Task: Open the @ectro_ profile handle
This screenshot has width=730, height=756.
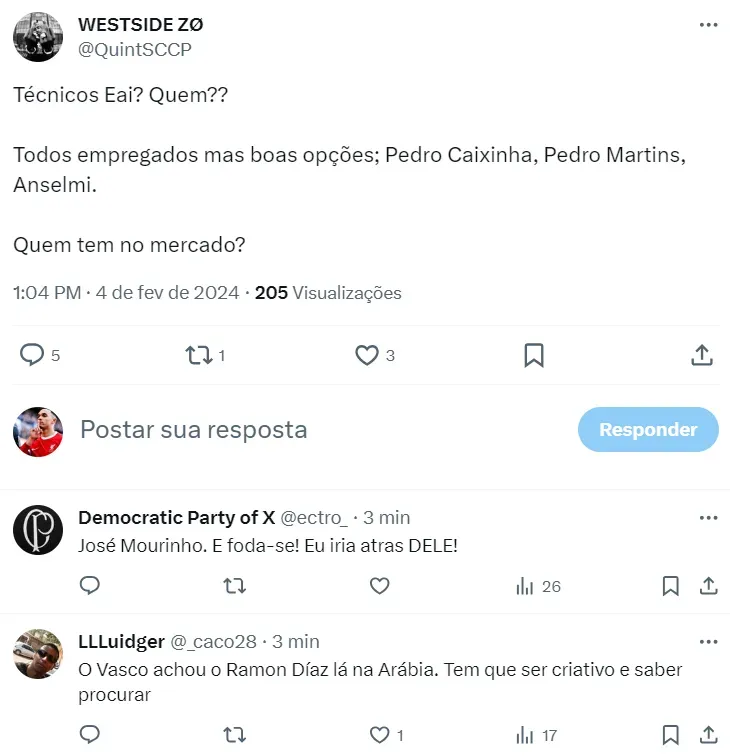Action: (x=314, y=518)
